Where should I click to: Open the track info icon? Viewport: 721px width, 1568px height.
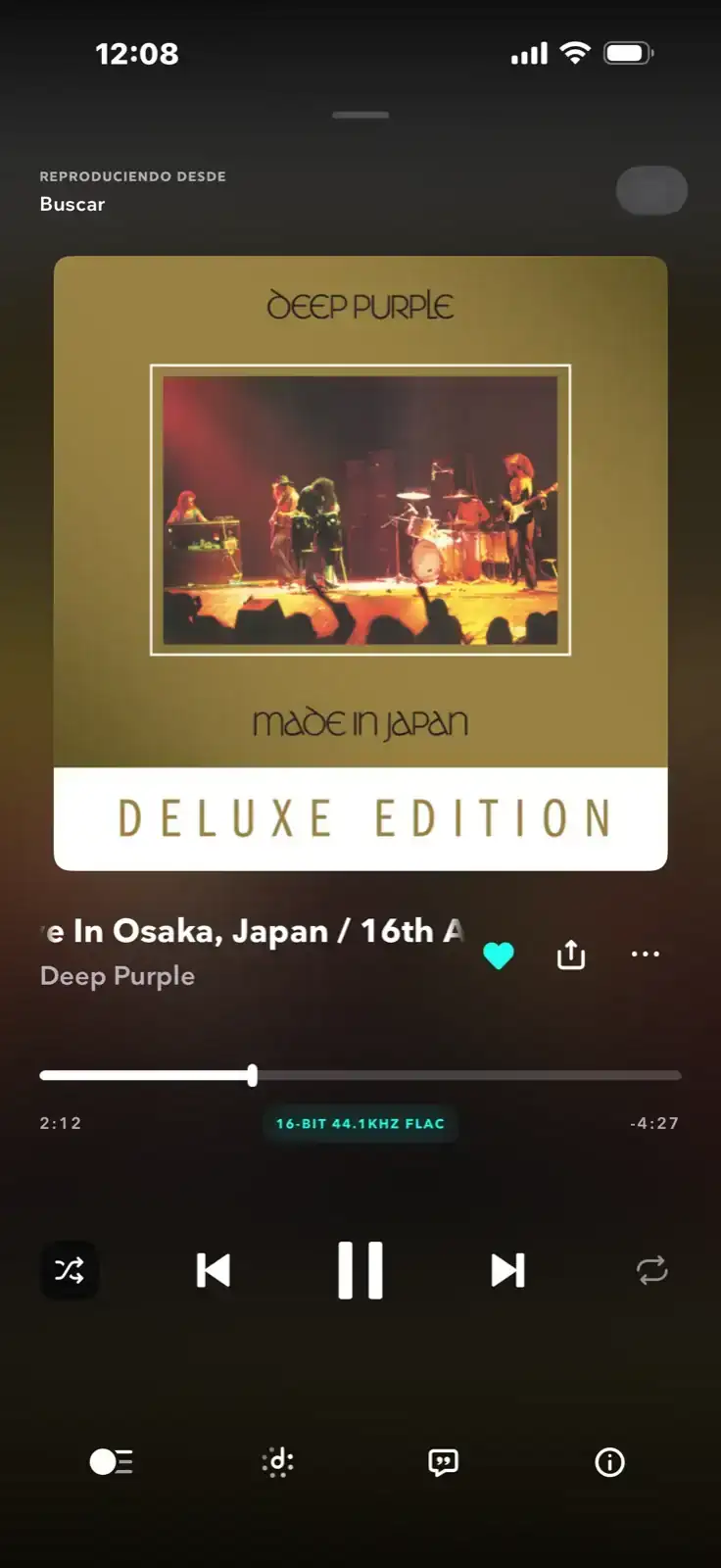click(x=609, y=1462)
